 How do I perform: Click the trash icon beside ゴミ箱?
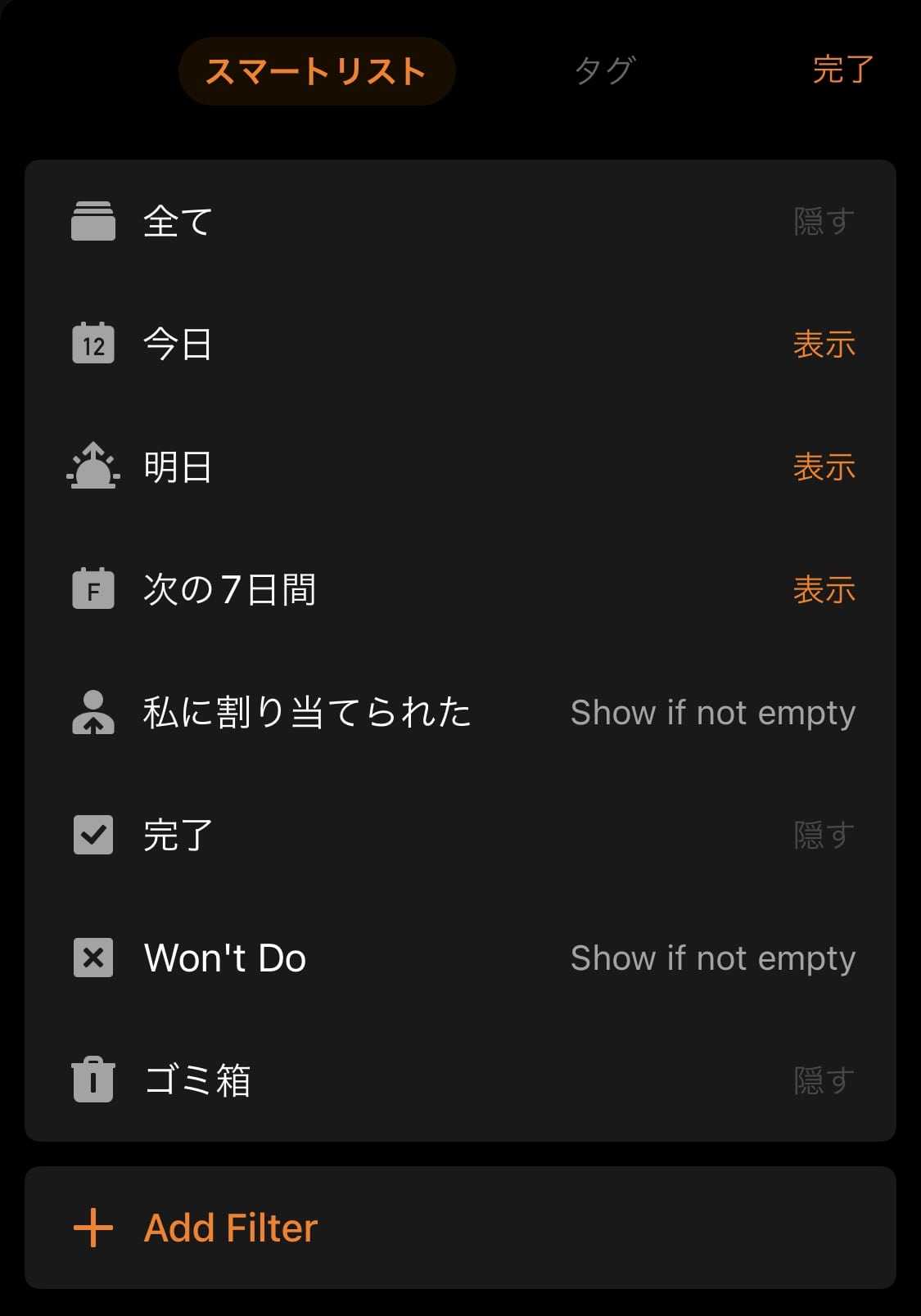pos(93,1080)
